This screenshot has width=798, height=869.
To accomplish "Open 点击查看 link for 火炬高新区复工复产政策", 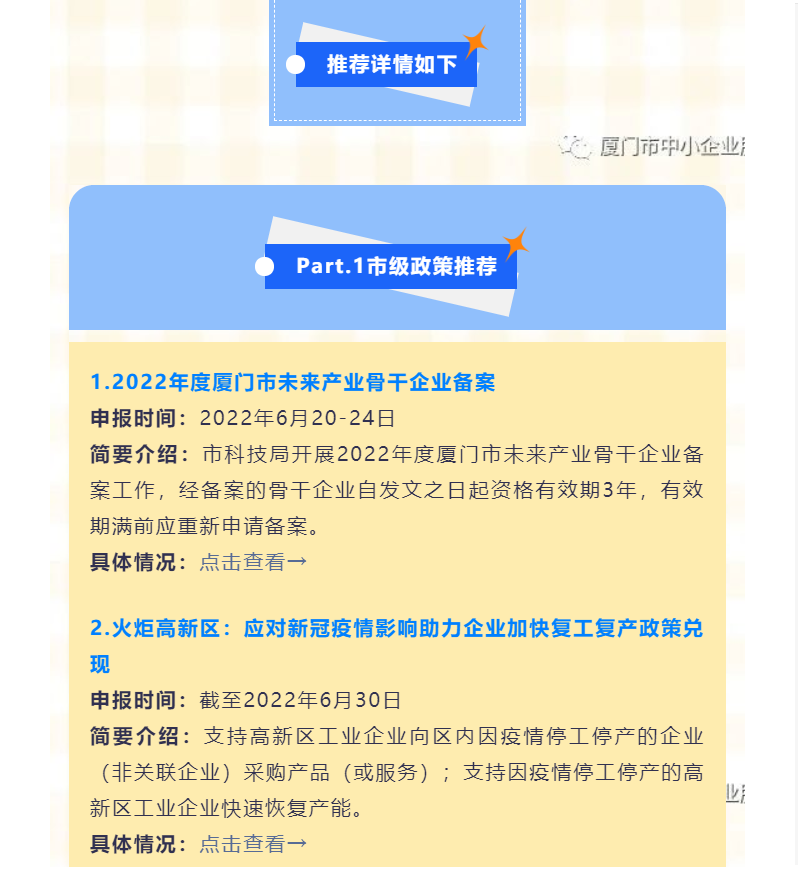I will (253, 844).
